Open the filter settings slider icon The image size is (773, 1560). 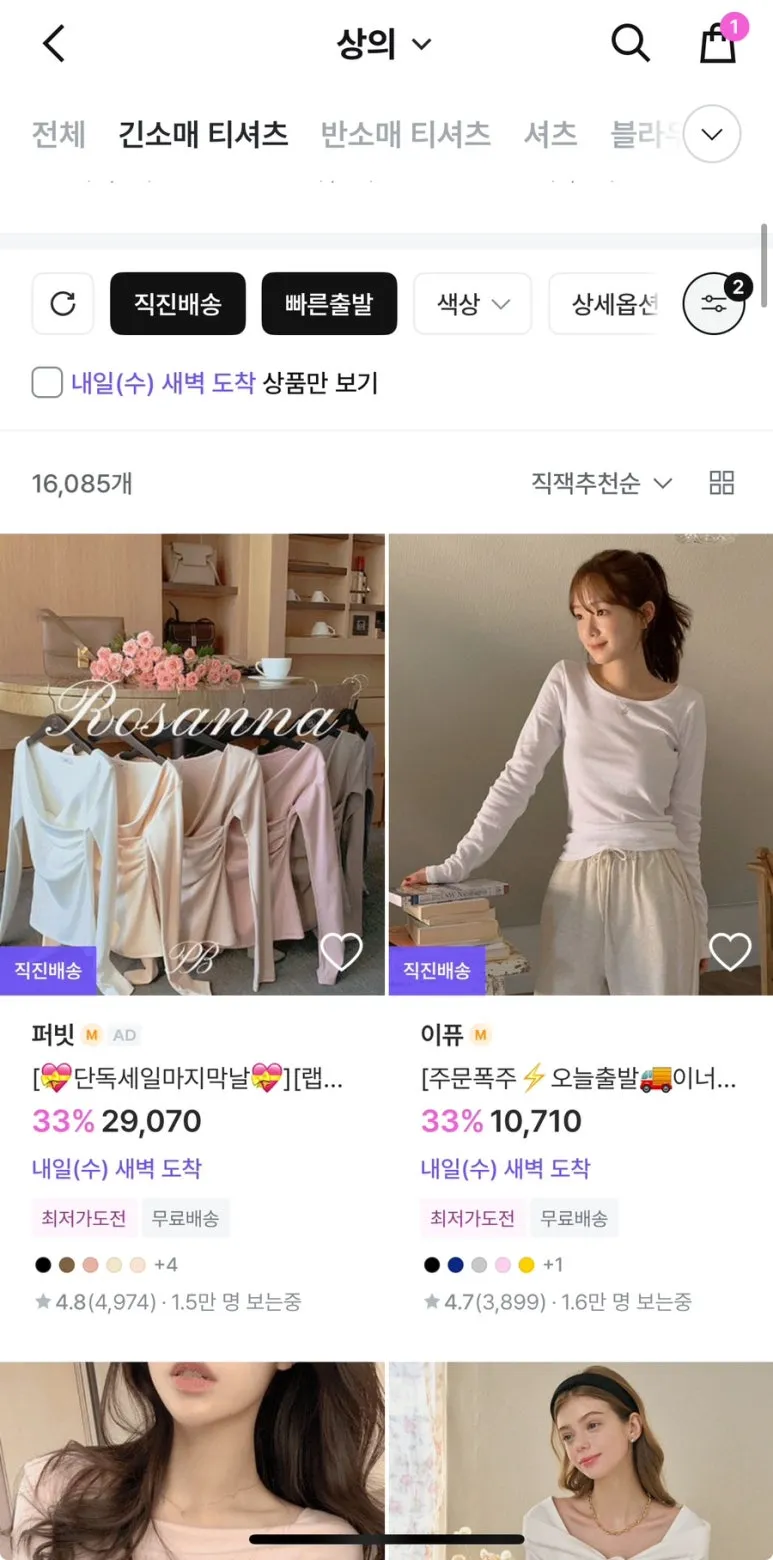714,304
